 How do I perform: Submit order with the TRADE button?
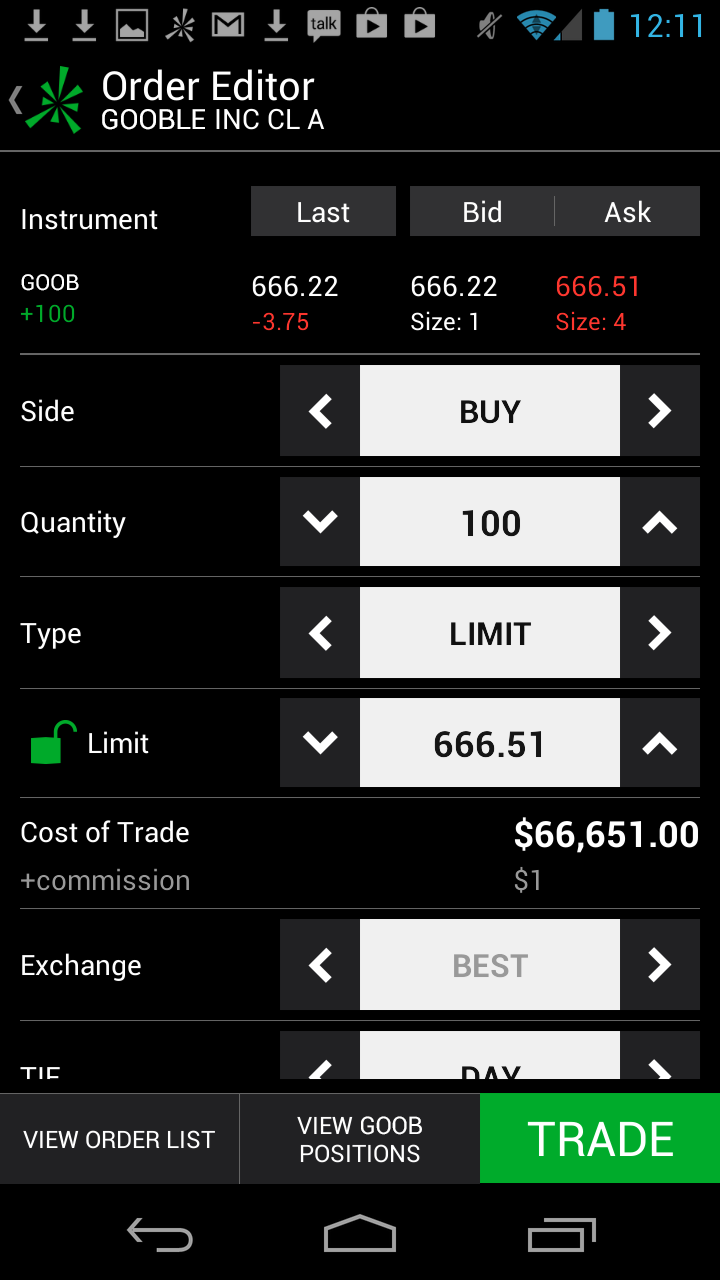600,1139
